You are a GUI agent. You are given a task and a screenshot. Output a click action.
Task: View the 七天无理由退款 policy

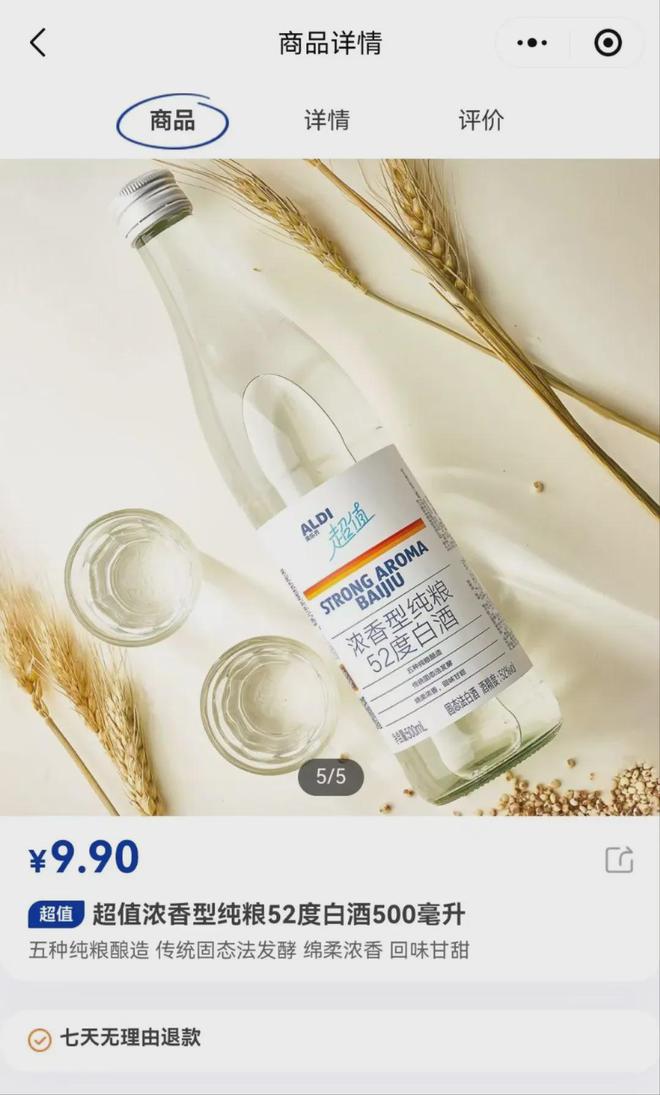[130, 1038]
